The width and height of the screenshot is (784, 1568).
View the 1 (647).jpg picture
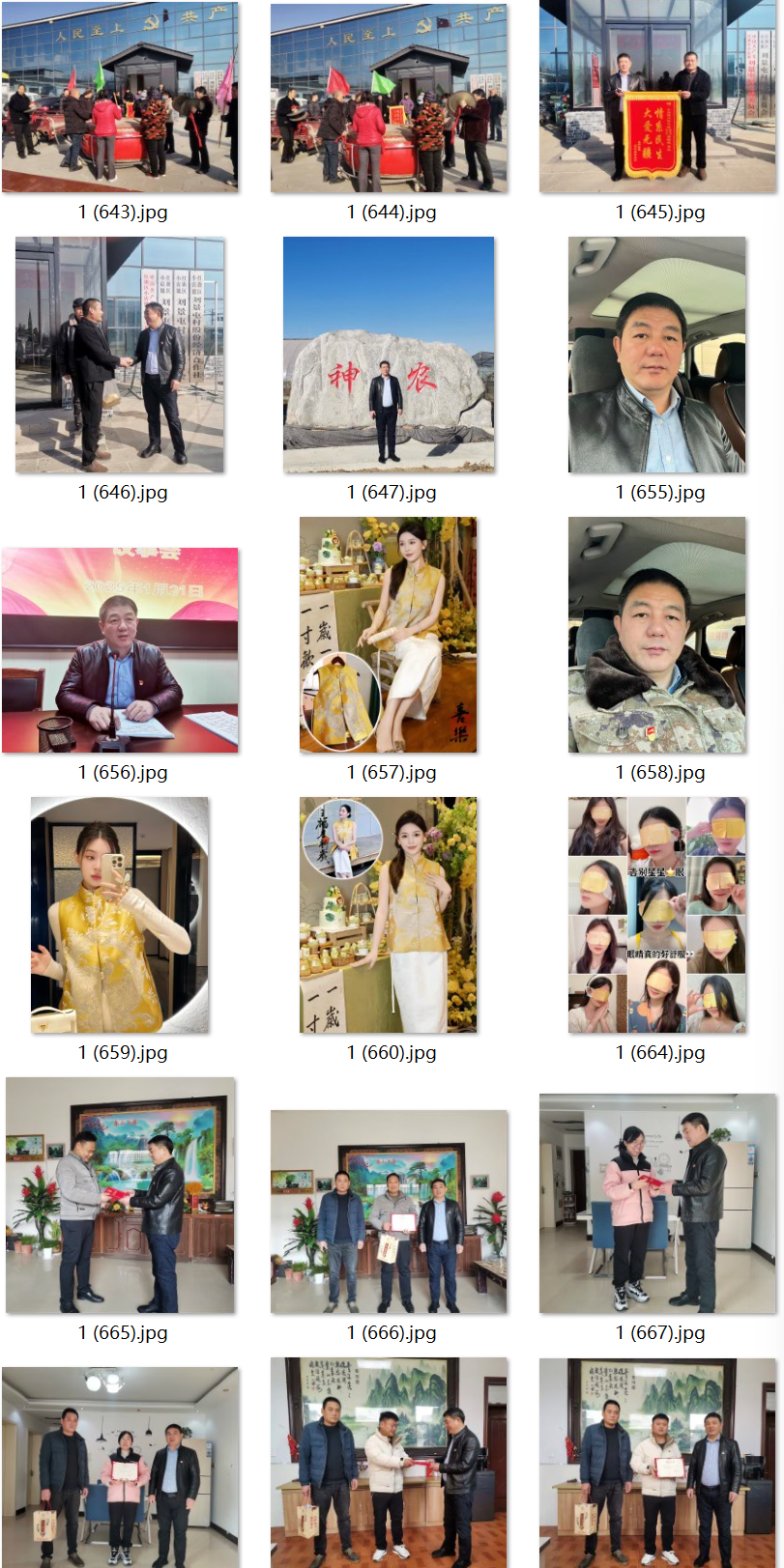pyautogui.click(x=389, y=355)
